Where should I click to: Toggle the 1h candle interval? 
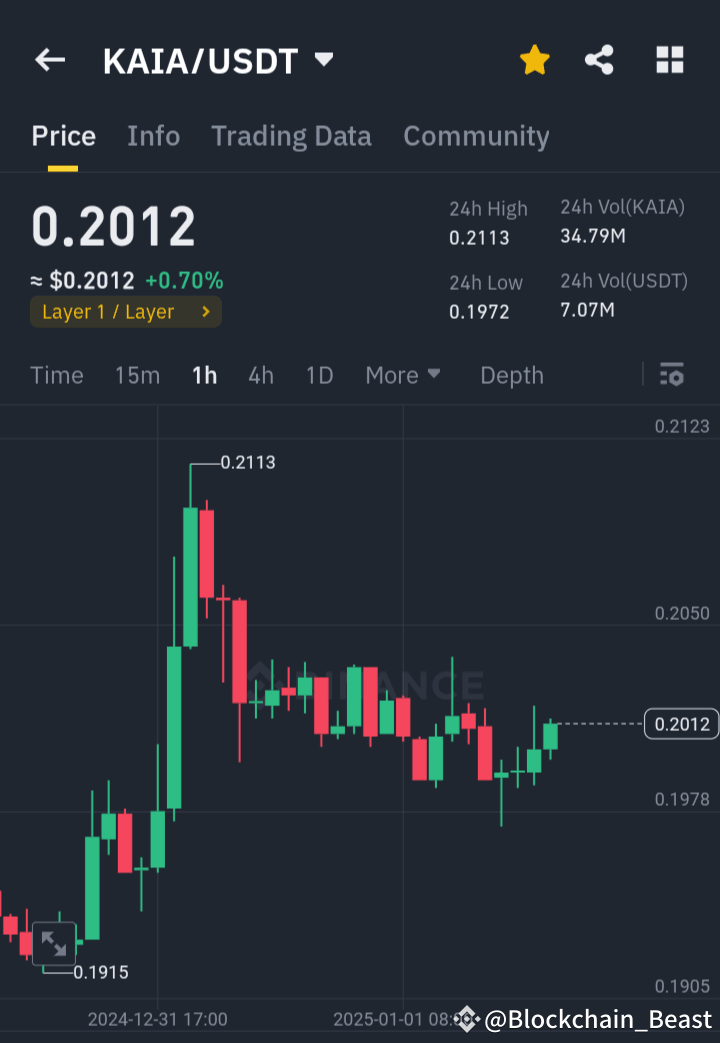(x=204, y=375)
